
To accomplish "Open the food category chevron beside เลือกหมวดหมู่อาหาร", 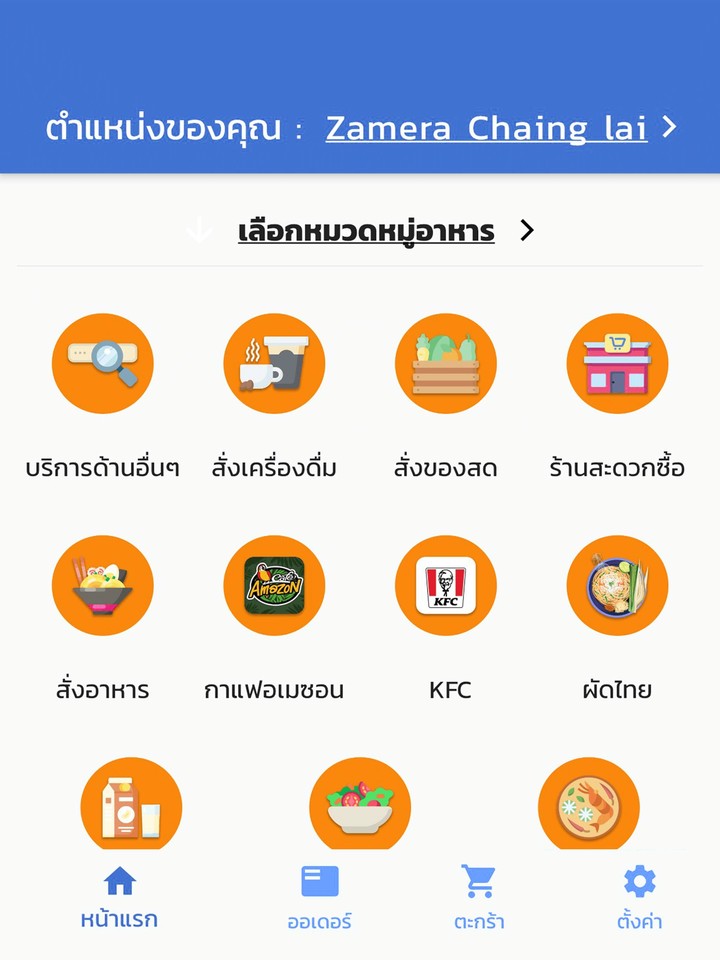I will 527,230.
